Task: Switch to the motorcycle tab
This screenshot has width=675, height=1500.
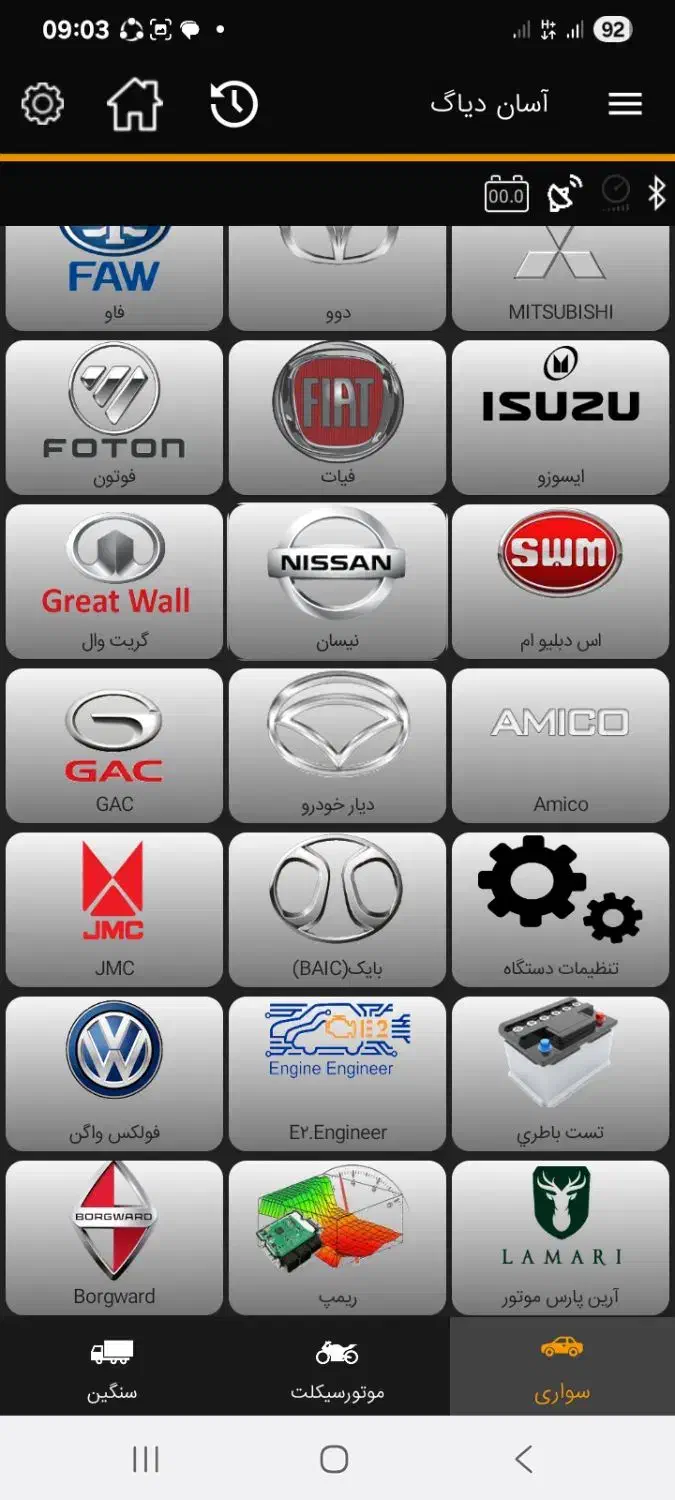Action: (337, 1367)
